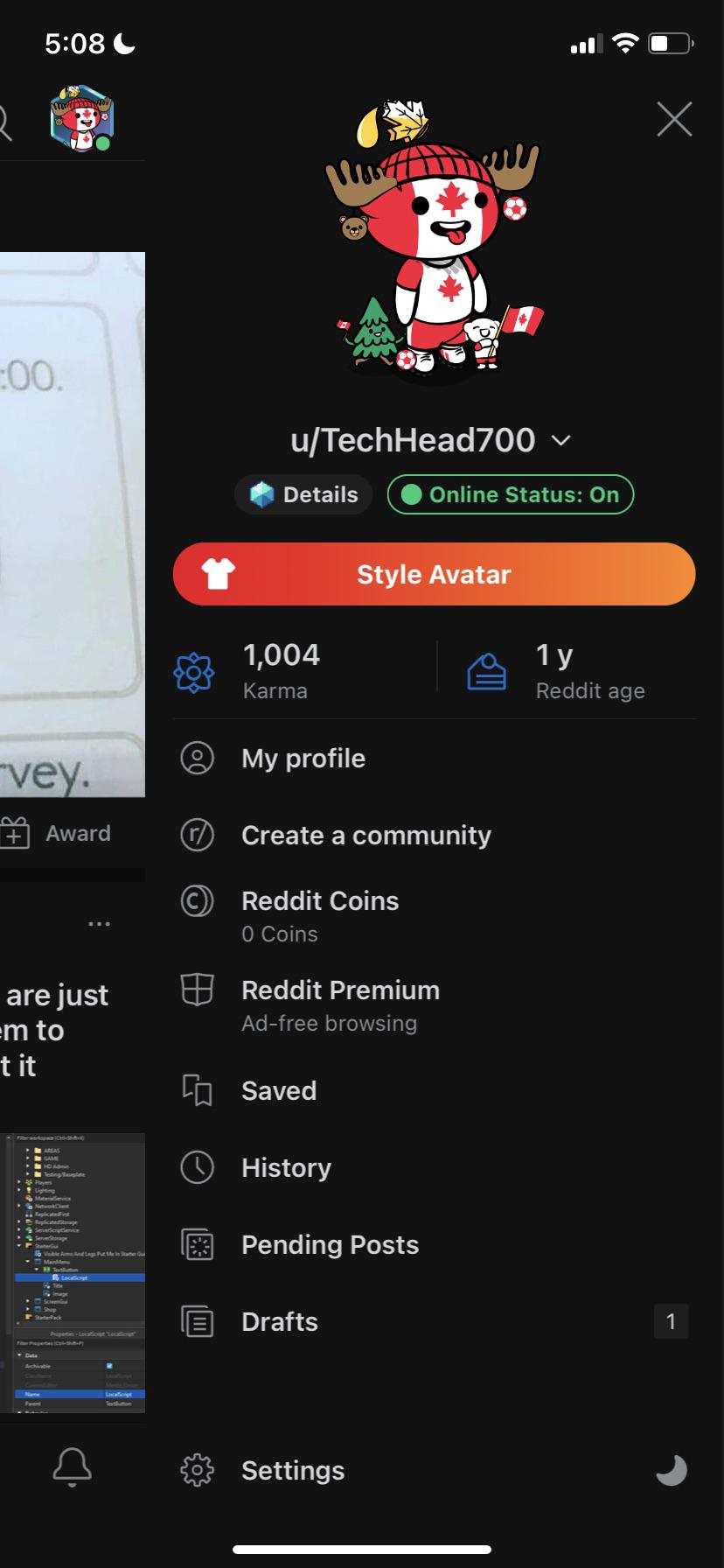Expand the u/TechHead700 account switcher
724x1568 pixels.
(561, 440)
